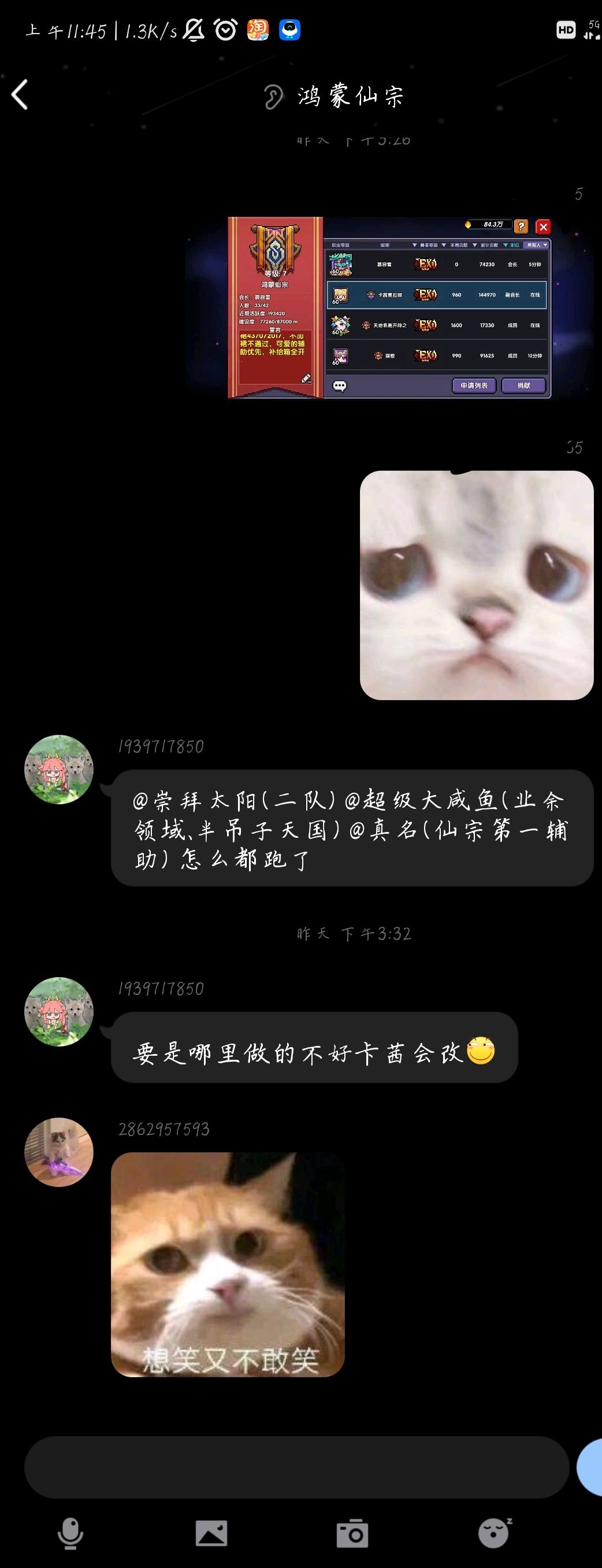Viewport: 602px width, 1568px height.
Task: Tap the chat bubble icon in the guild member list
Action: pos(340,387)
